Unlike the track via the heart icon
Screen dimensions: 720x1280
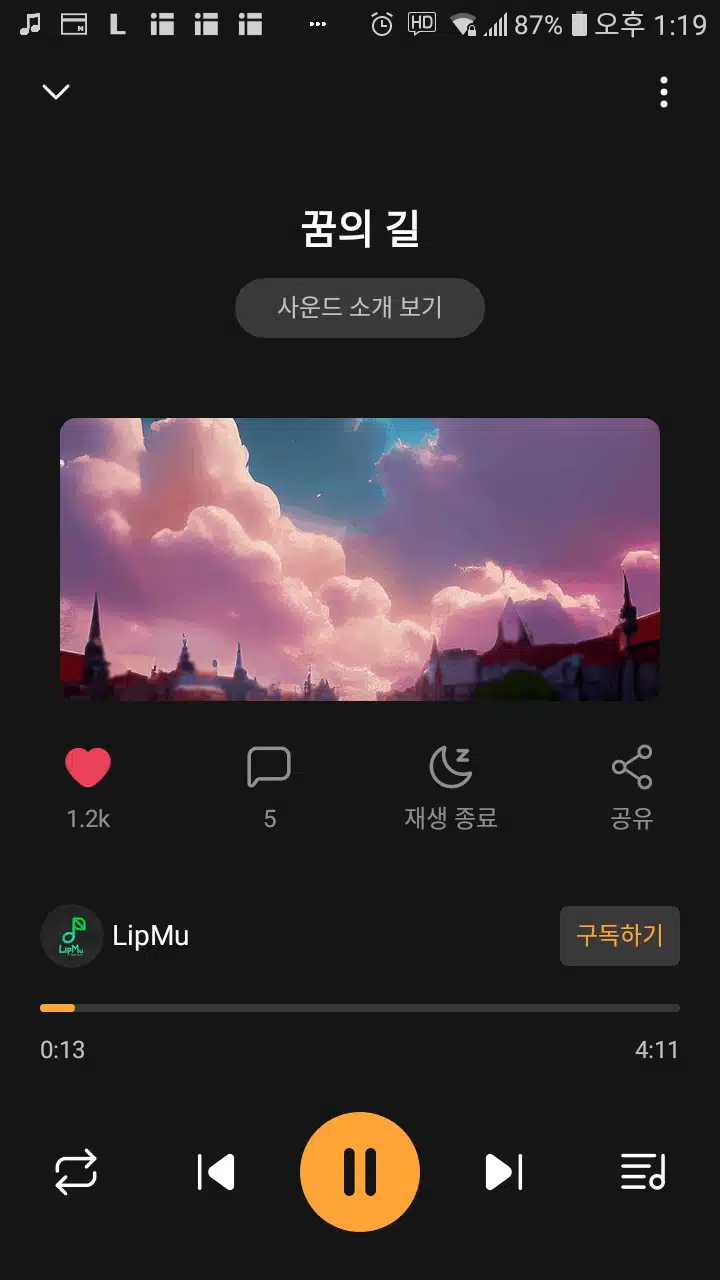(x=88, y=768)
